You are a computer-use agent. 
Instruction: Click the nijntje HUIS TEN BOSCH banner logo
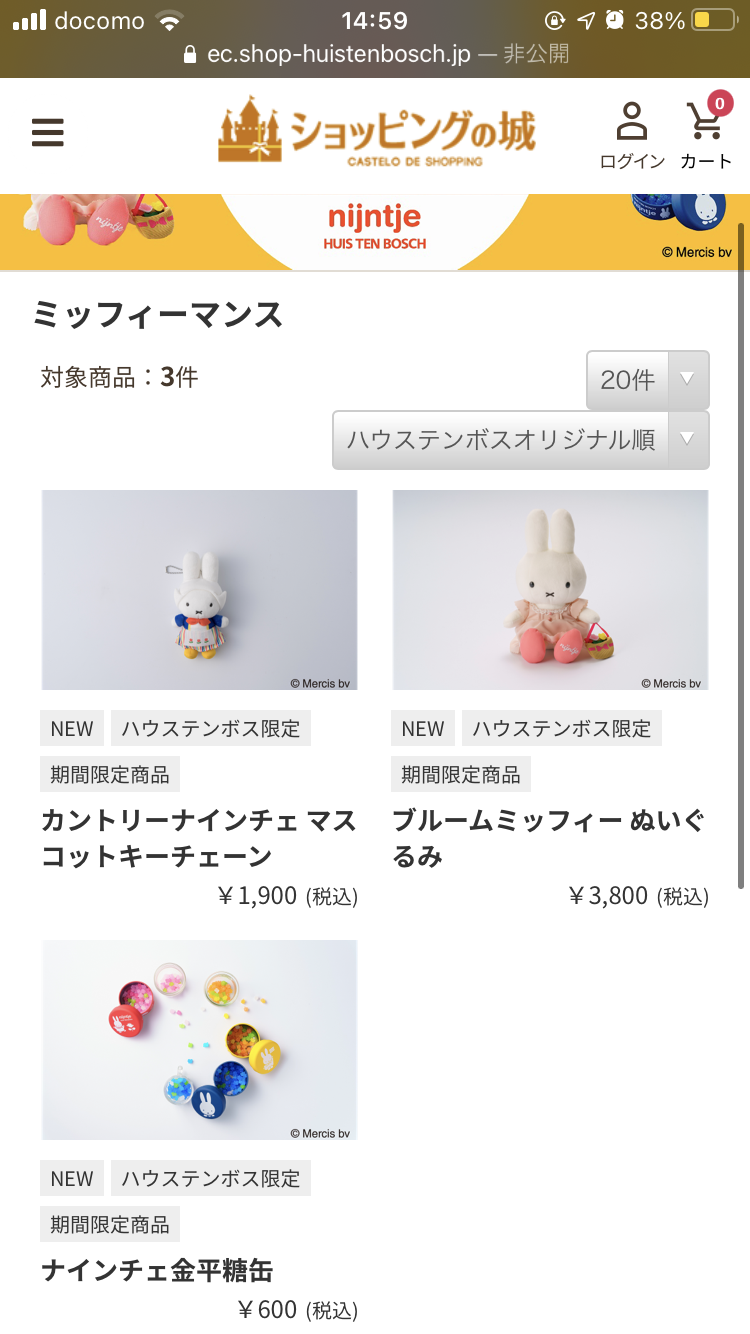tap(374, 227)
